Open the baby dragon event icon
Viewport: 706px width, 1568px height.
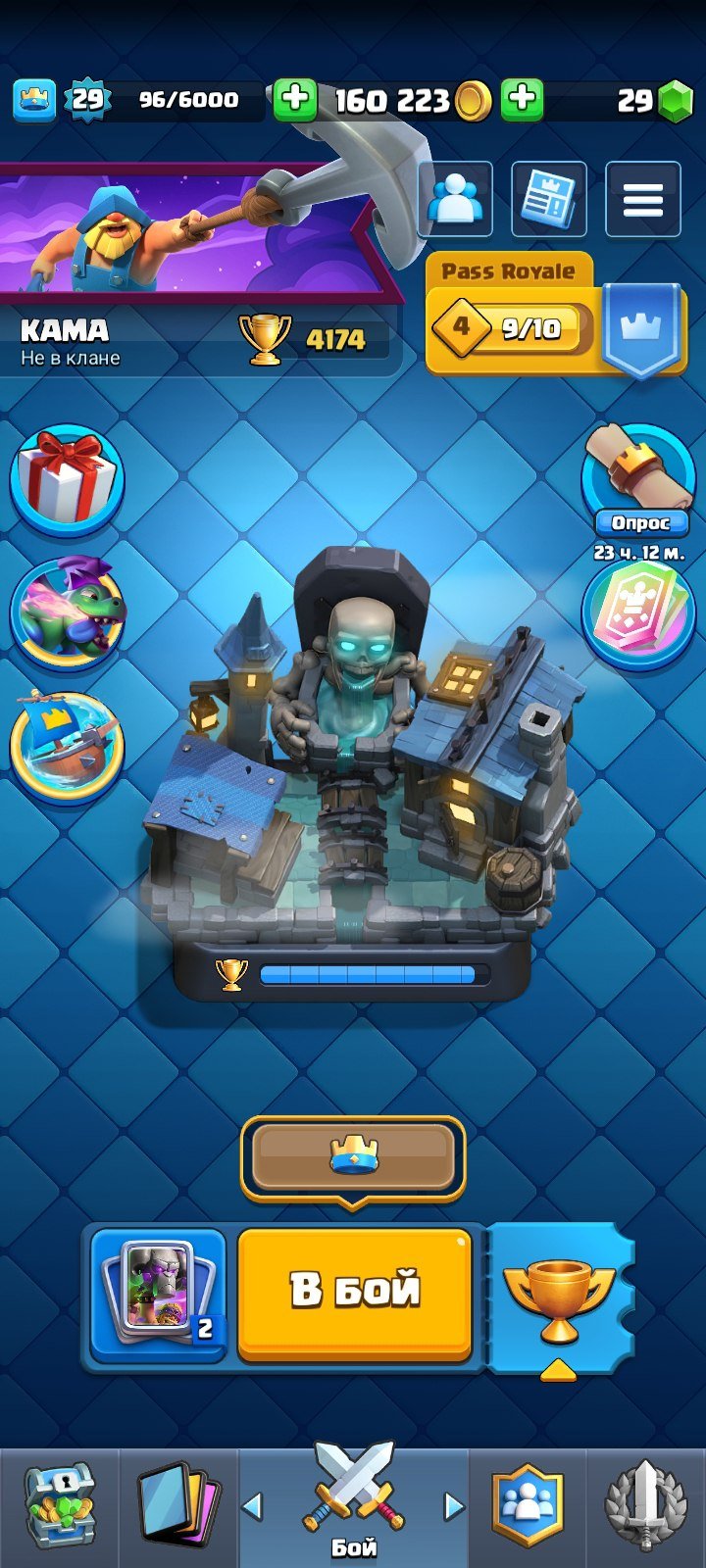click(67, 612)
